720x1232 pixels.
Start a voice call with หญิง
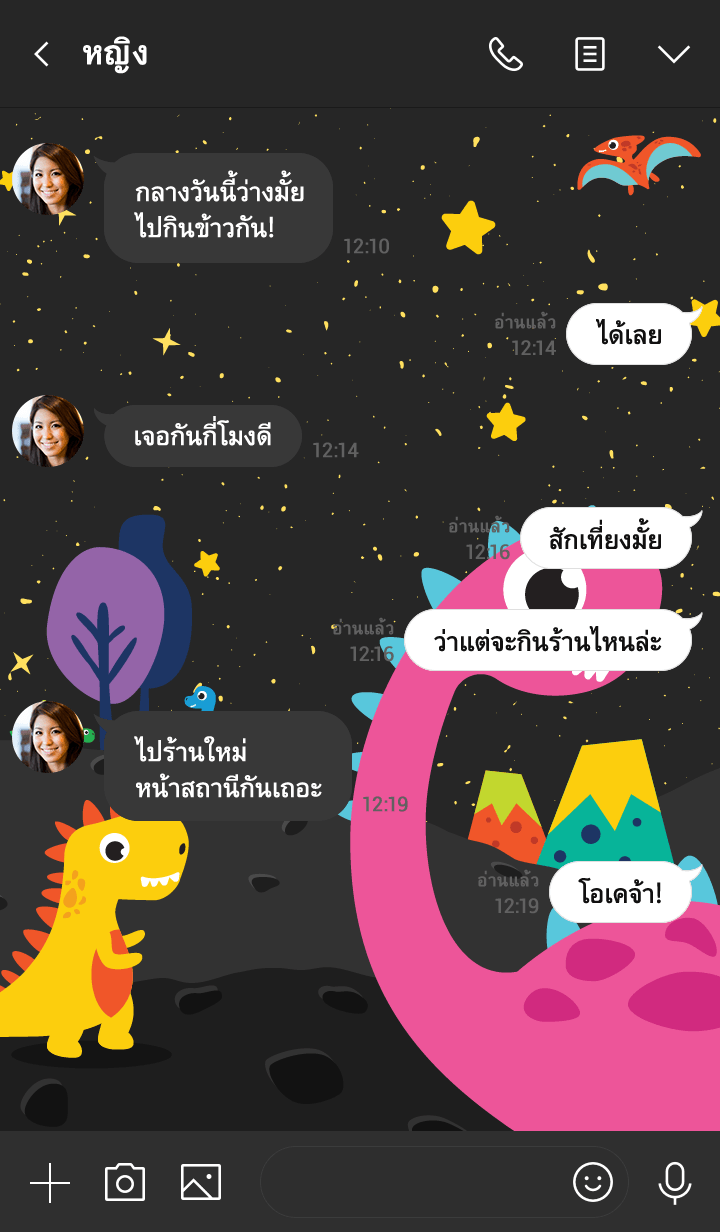coord(505,54)
